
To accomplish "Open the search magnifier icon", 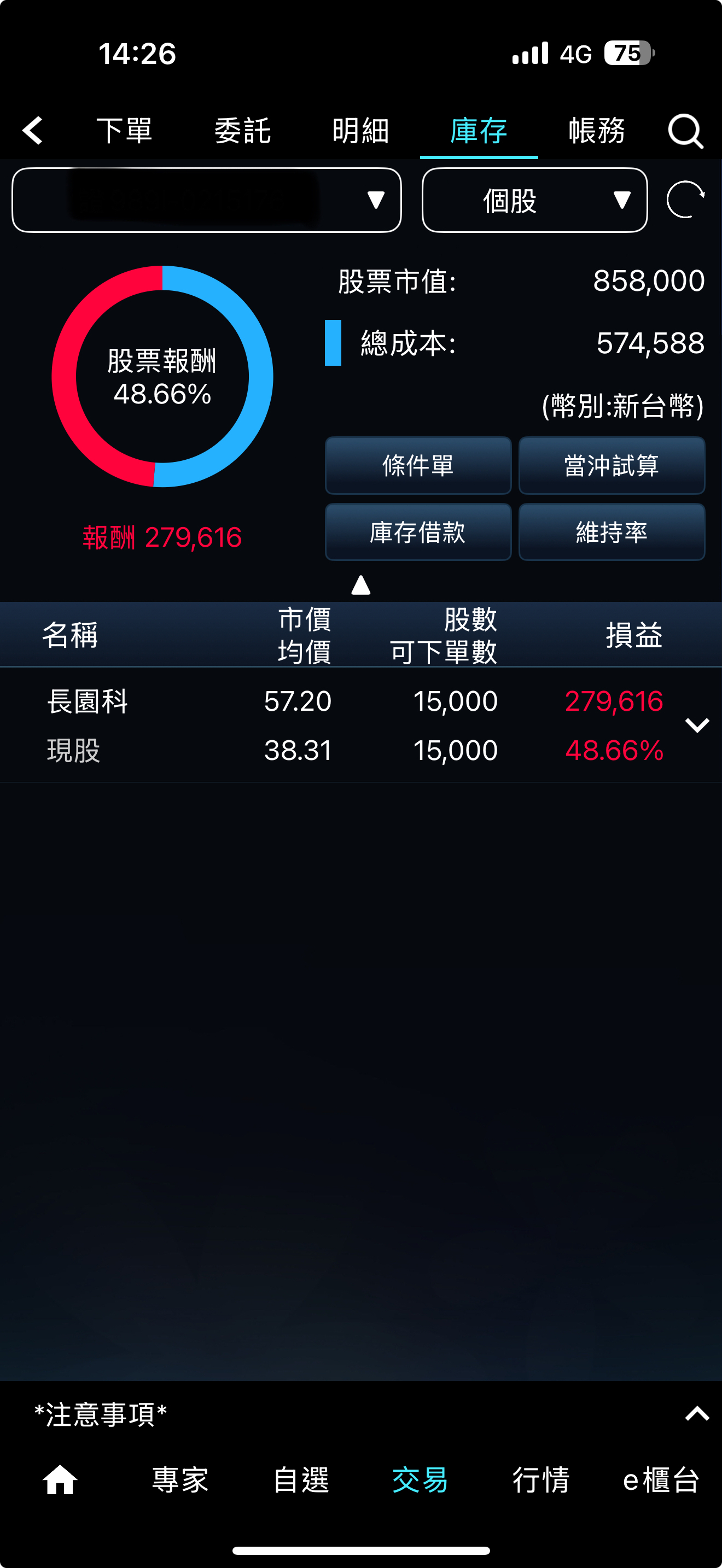I will (685, 130).
